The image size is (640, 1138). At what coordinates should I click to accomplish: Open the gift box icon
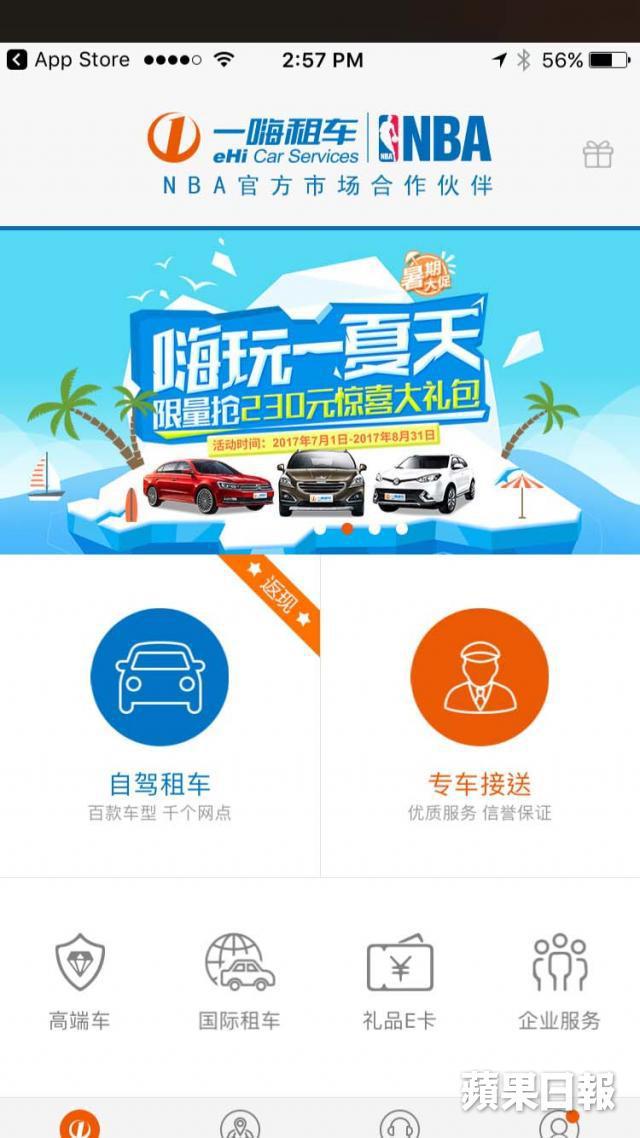tap(598, 155)
